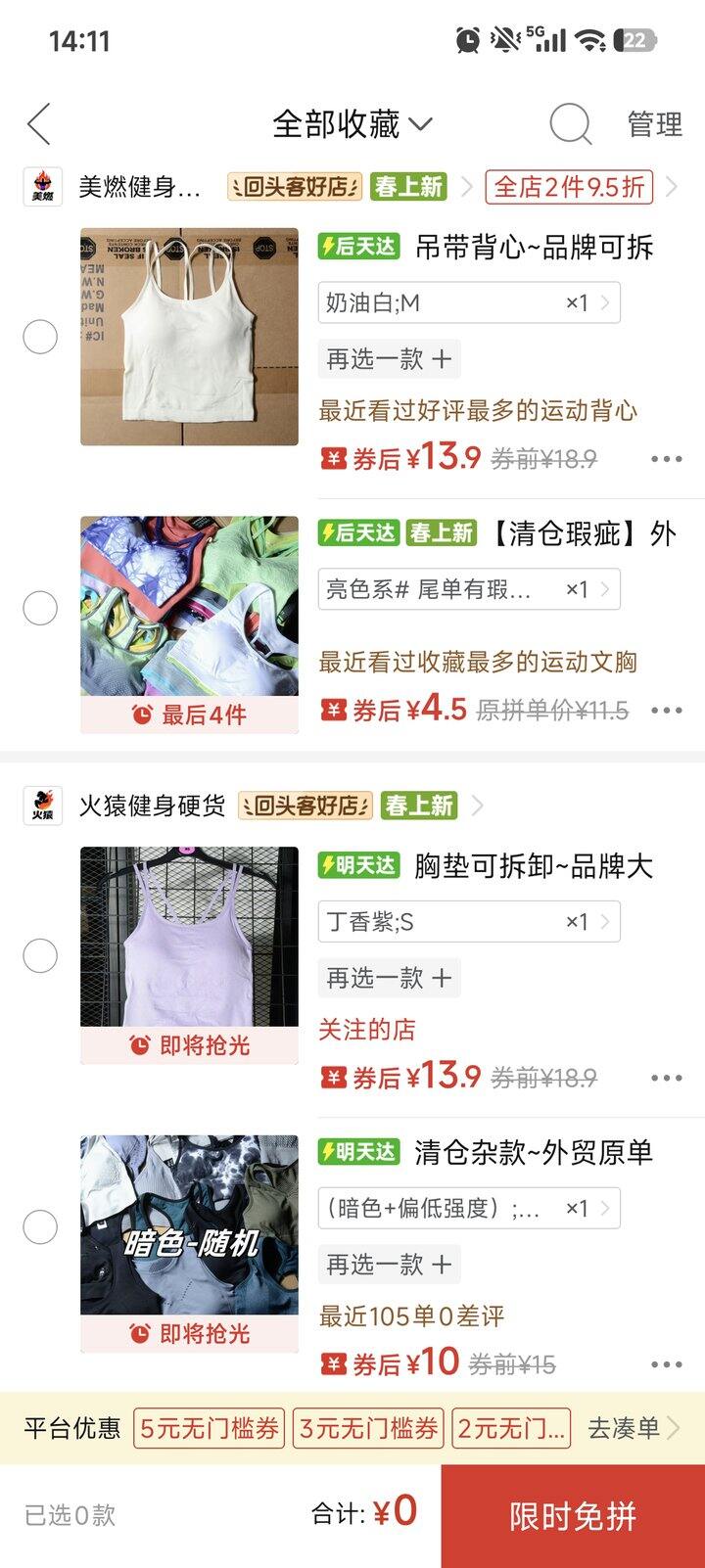Open the 亮色系 variant dropdown

coord(468,588)
